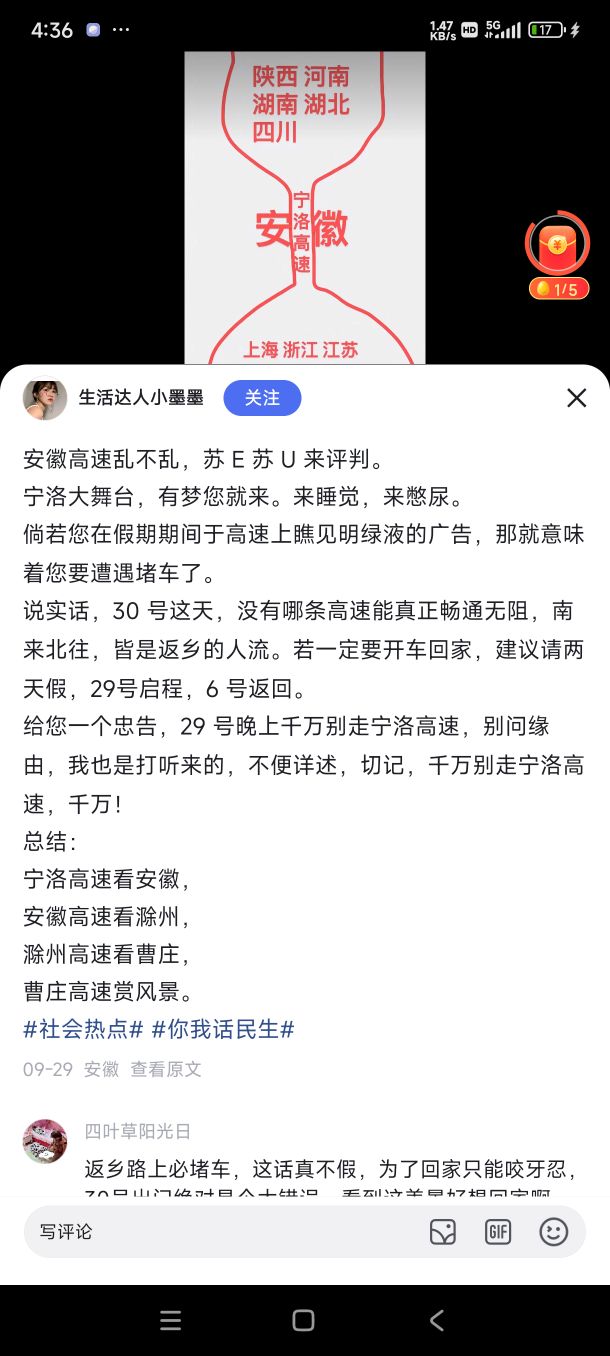This screenshot has height=1356, width=610.
Task: Go back using system navigation button
Action: [x=437, y=1320]
